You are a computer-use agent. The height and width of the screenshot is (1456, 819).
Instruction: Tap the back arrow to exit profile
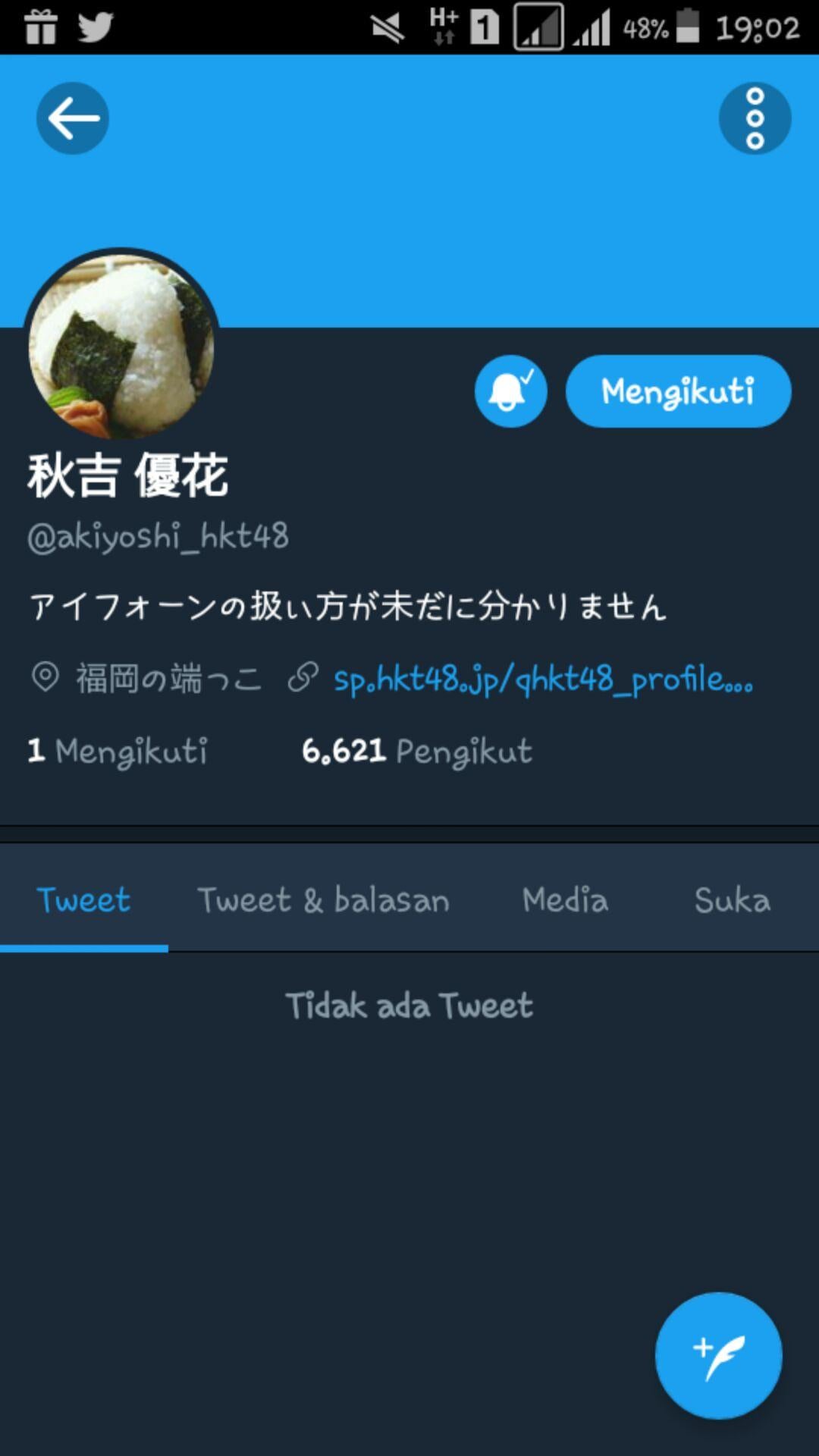pos(72,118)
